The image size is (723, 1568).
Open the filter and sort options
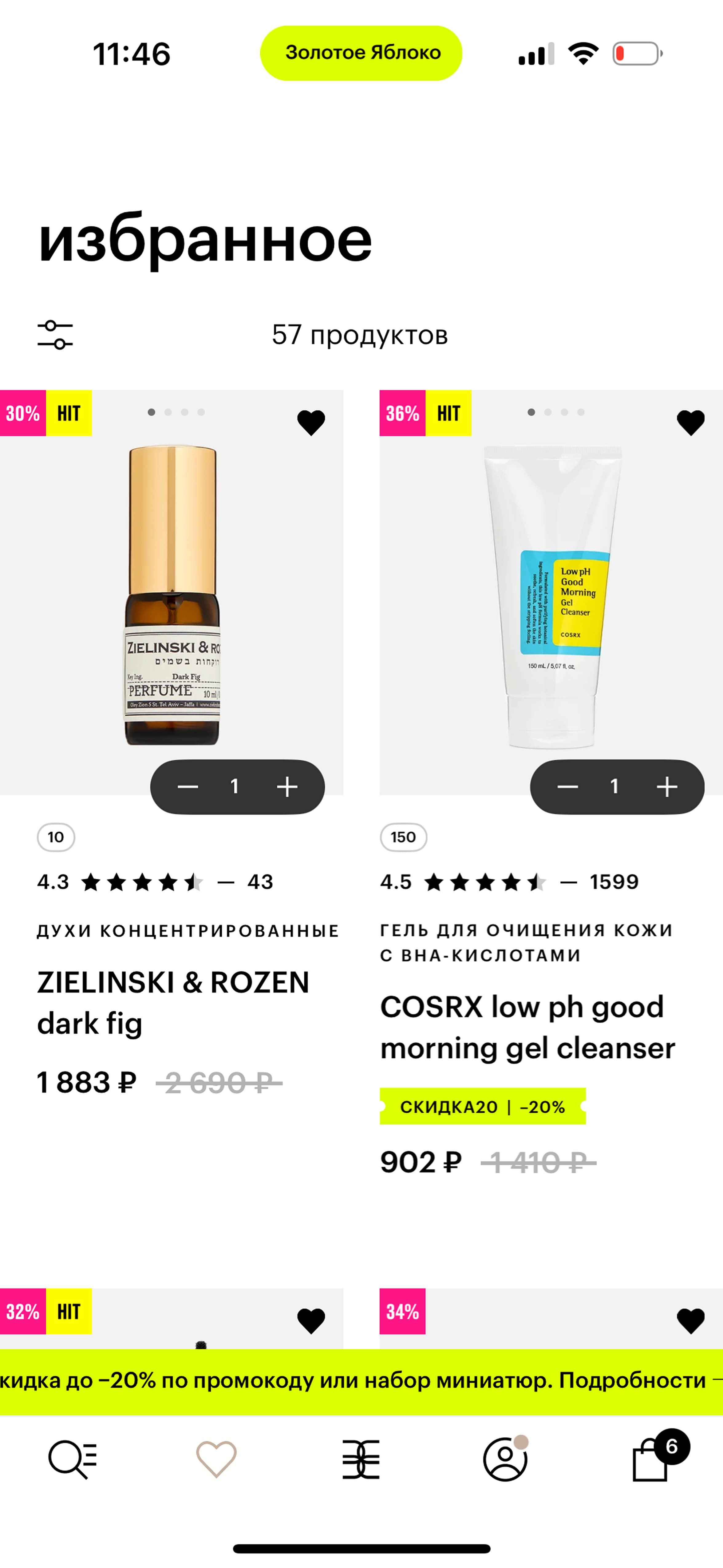(55, 335)
